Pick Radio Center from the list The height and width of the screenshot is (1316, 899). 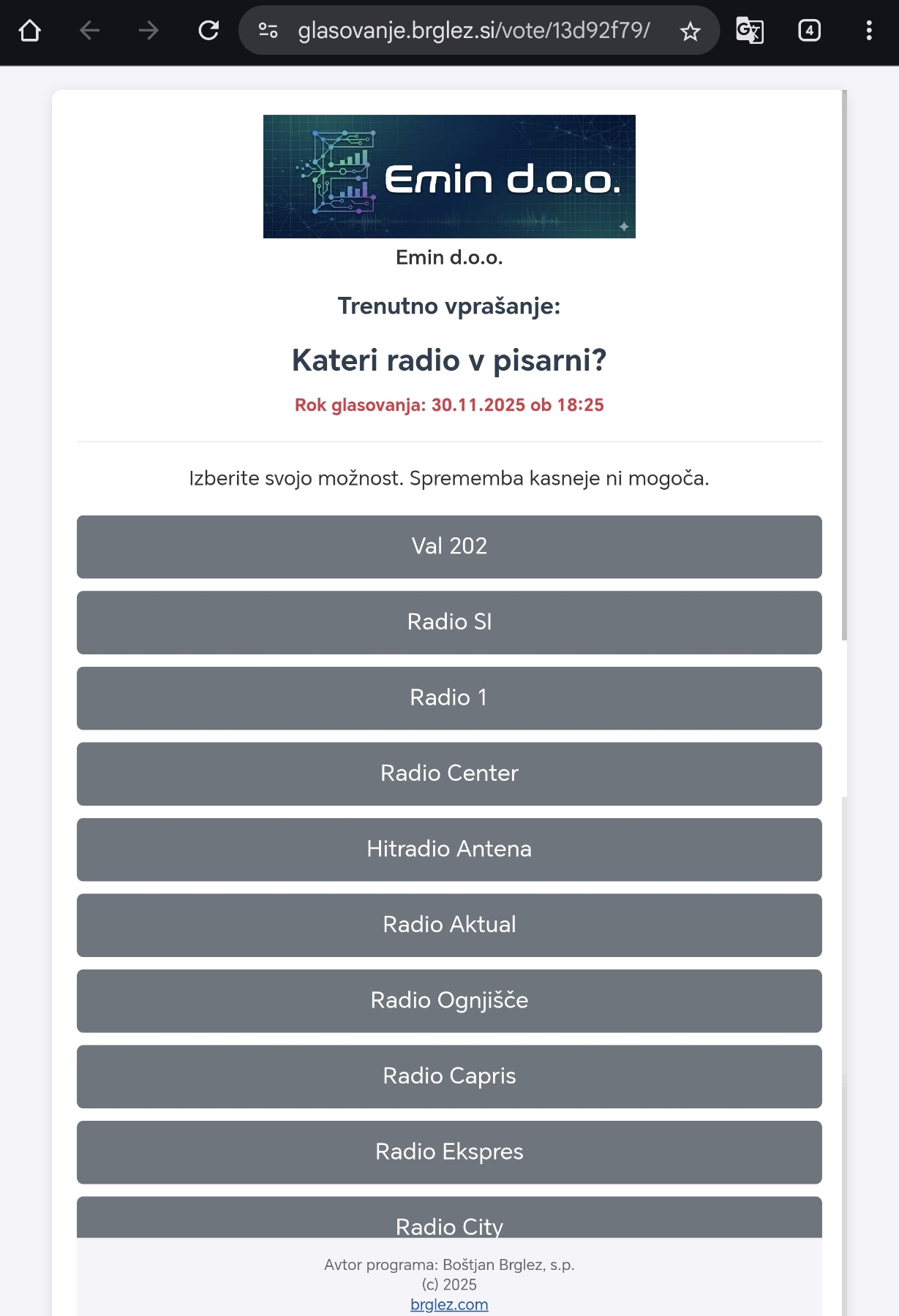[449, 774]
